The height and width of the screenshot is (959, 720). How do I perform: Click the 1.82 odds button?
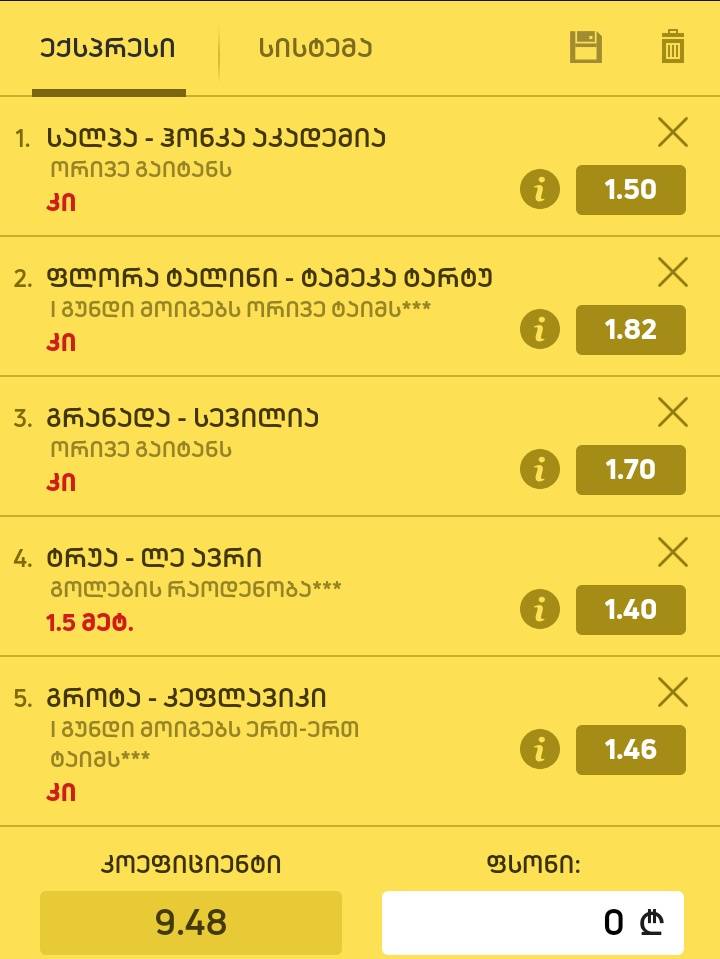(x=631, y=330)
